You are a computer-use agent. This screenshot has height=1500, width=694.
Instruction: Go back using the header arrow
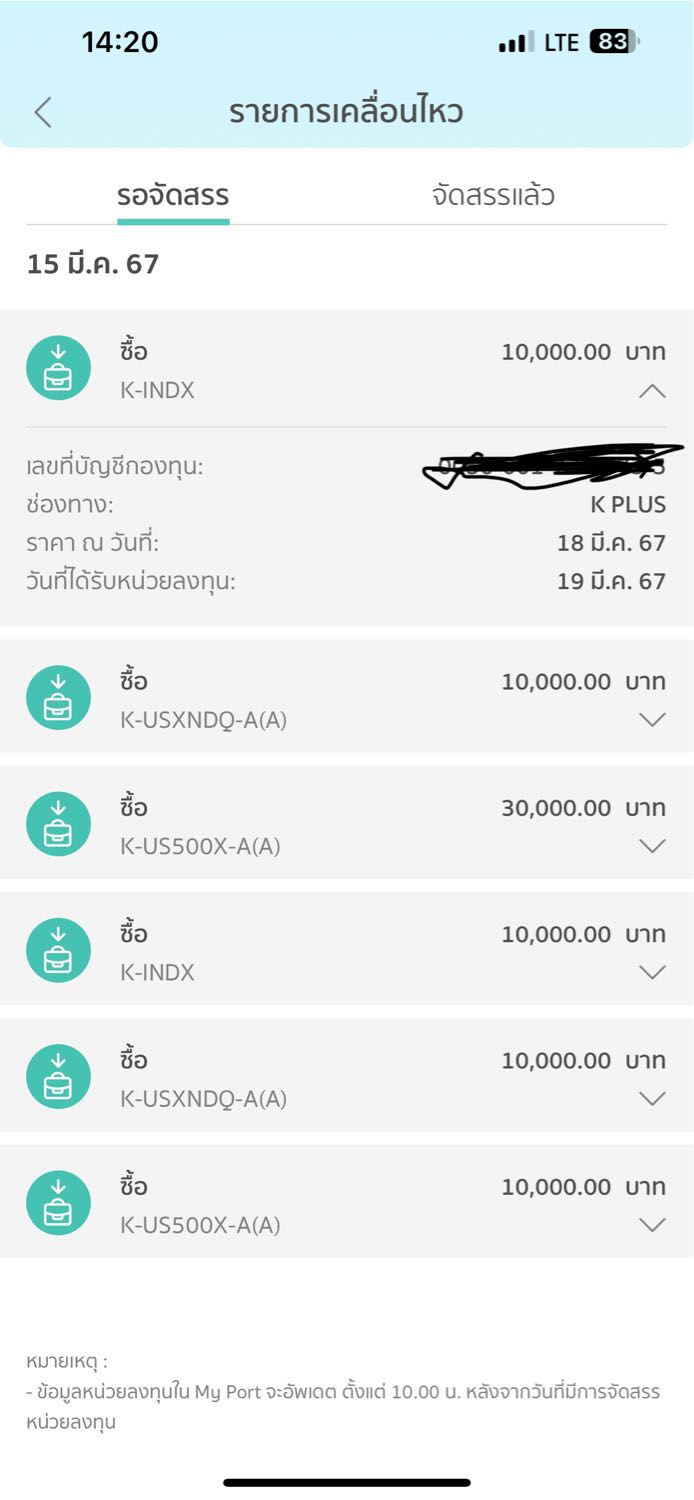pos(42,112)
